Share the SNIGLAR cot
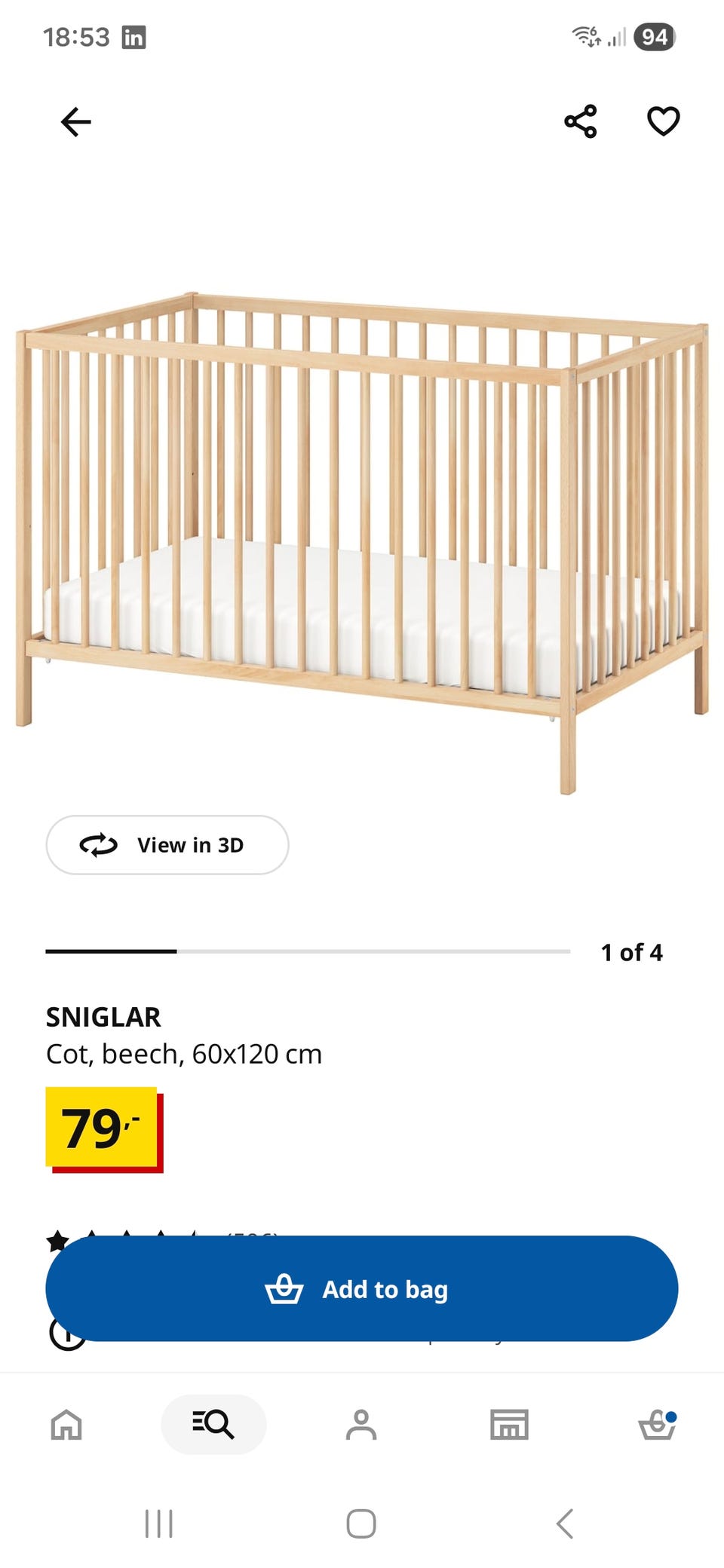Image resolution: width=724 pixels, height=1568 pixels. pyautogui.click(x=580, y=121)
